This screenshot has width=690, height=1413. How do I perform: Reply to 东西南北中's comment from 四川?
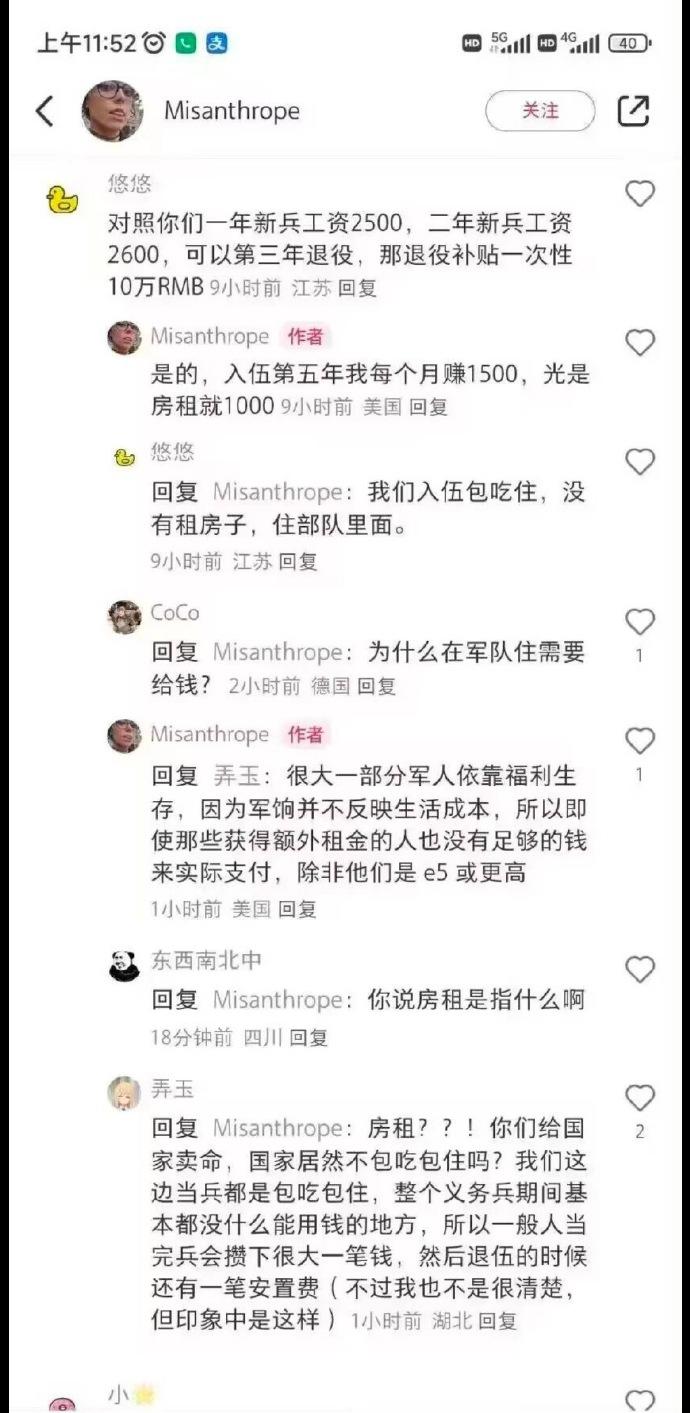[308, 1038]
